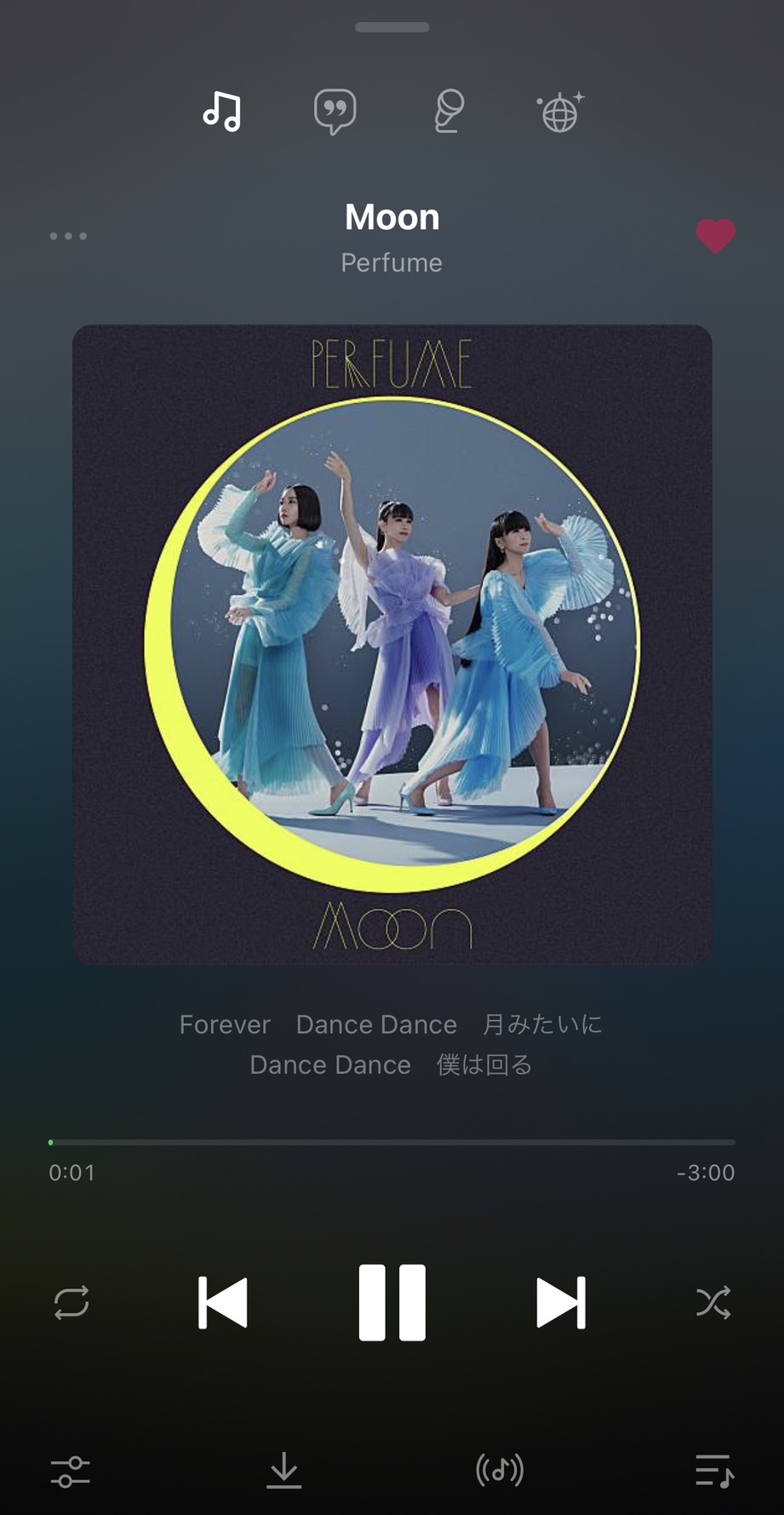Tap the Moon album artwork

point(392,645)
